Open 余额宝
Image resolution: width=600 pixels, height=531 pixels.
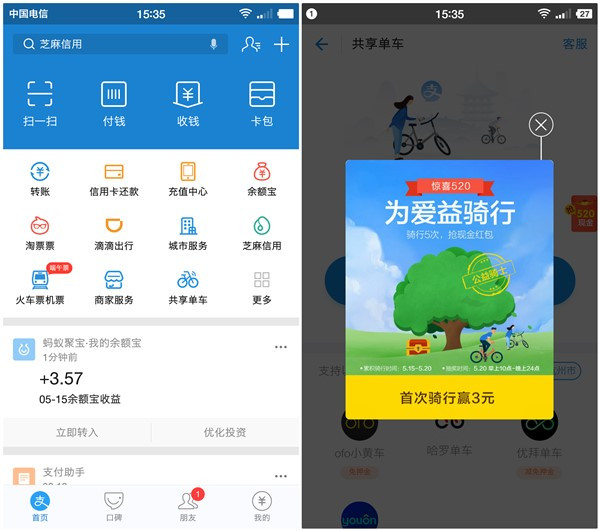point(262,179)
